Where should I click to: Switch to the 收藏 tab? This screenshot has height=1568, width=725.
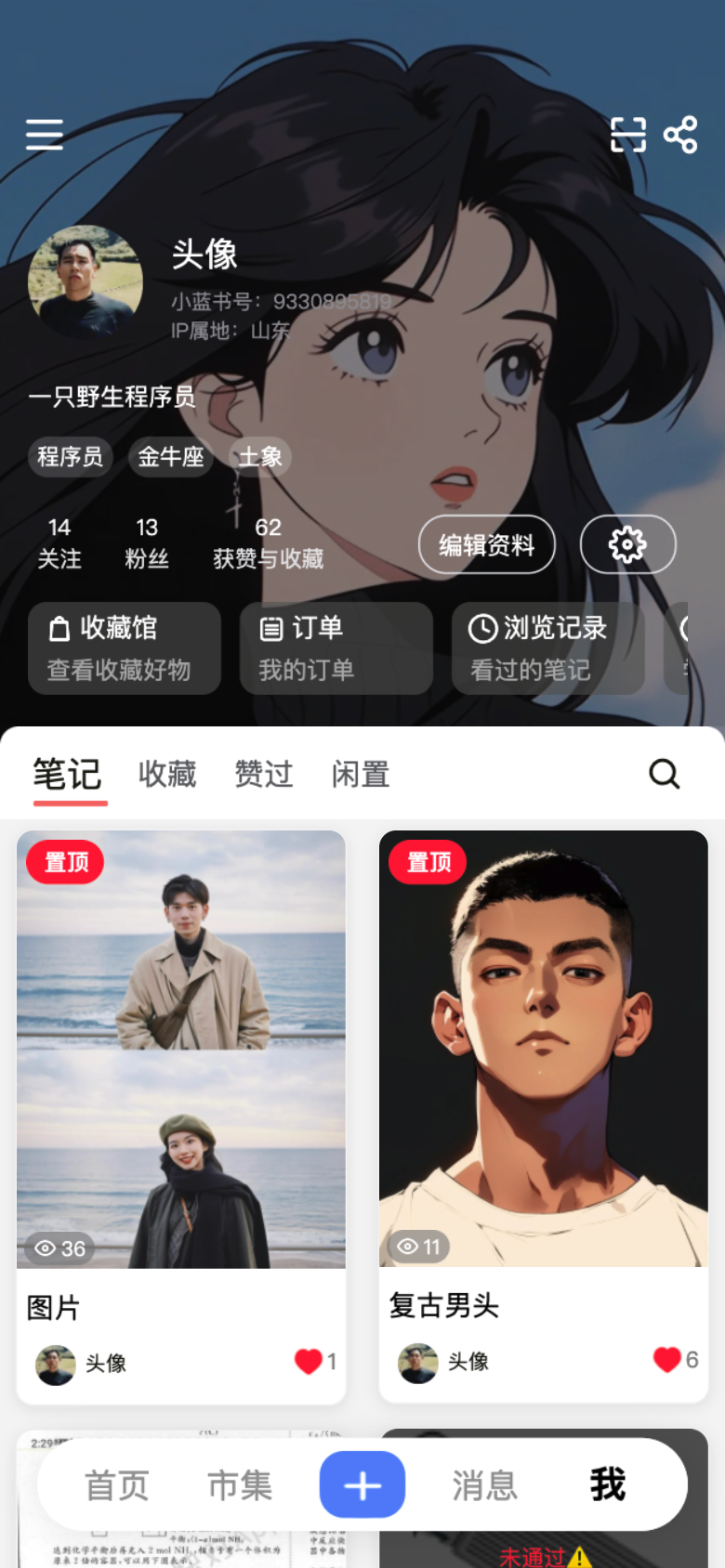pyautogui.click(x=167, y=774)
